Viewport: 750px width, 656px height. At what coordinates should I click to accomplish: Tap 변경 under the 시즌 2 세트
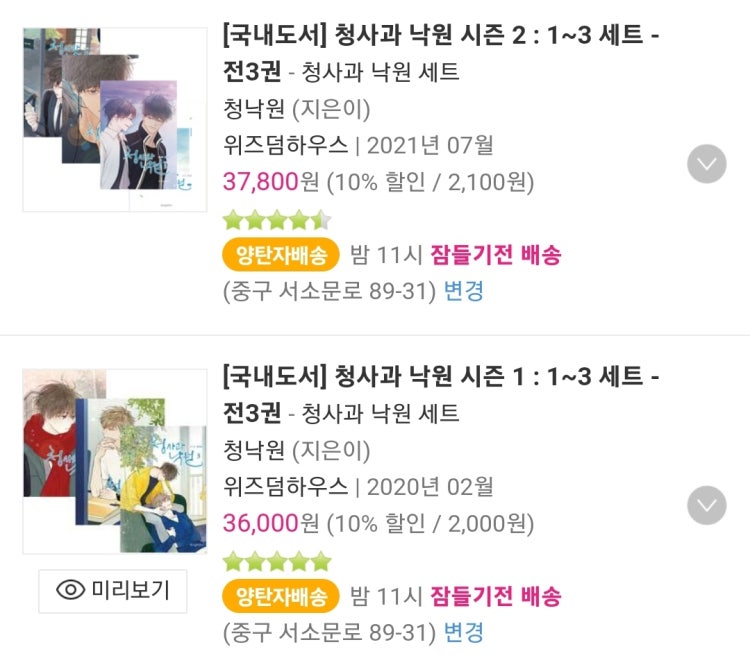[464, 292]
